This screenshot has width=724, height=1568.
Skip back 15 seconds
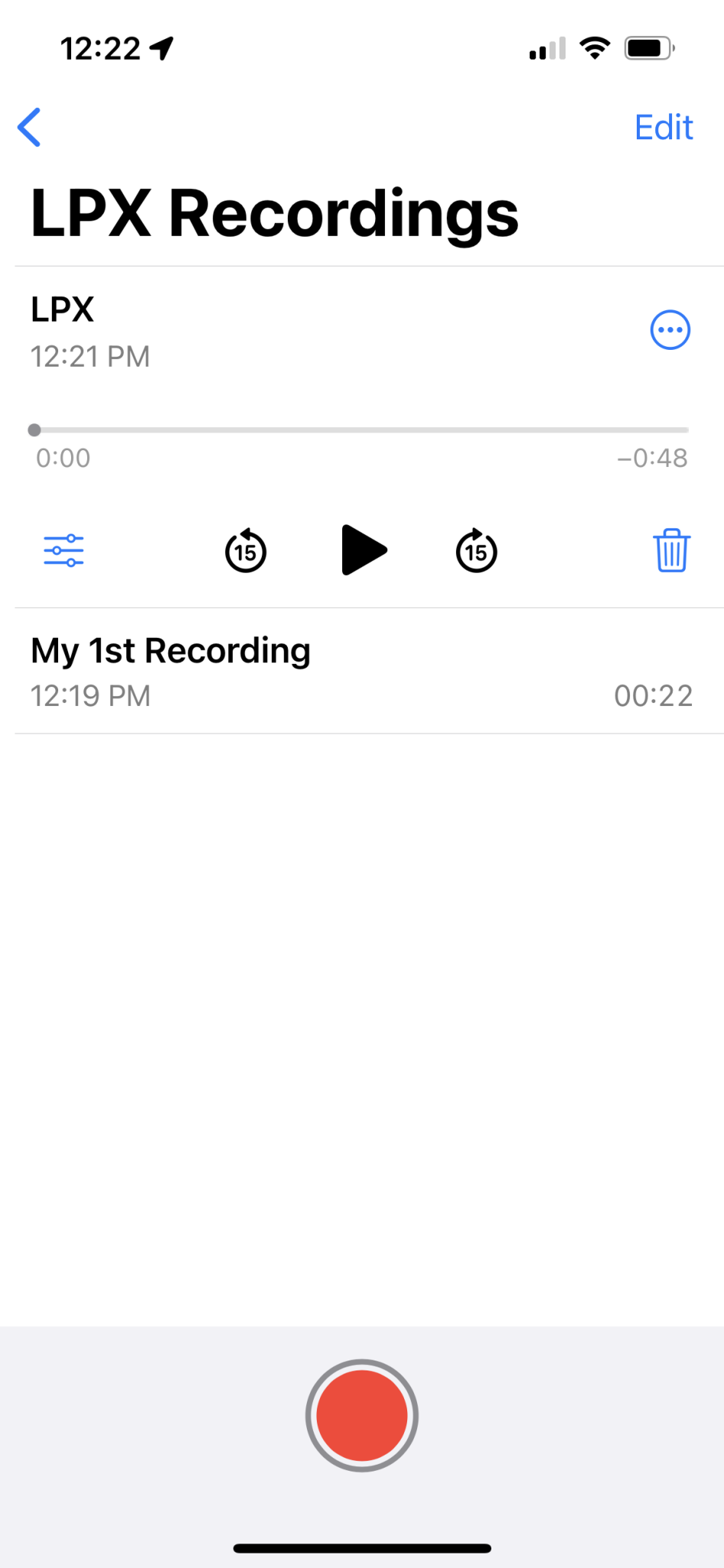245,550
